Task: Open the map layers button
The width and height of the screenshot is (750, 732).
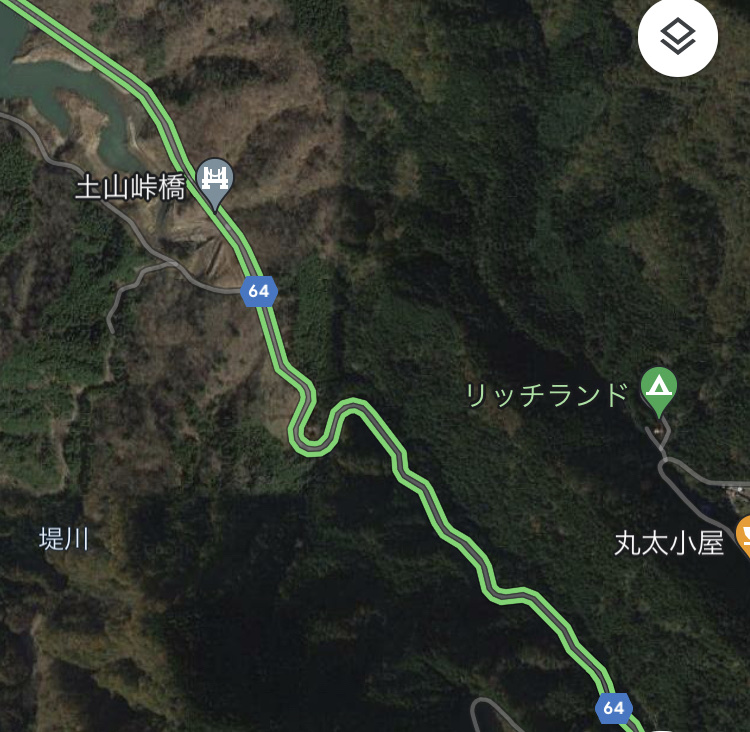Action: pyautogui.click(x=678, y=38)
